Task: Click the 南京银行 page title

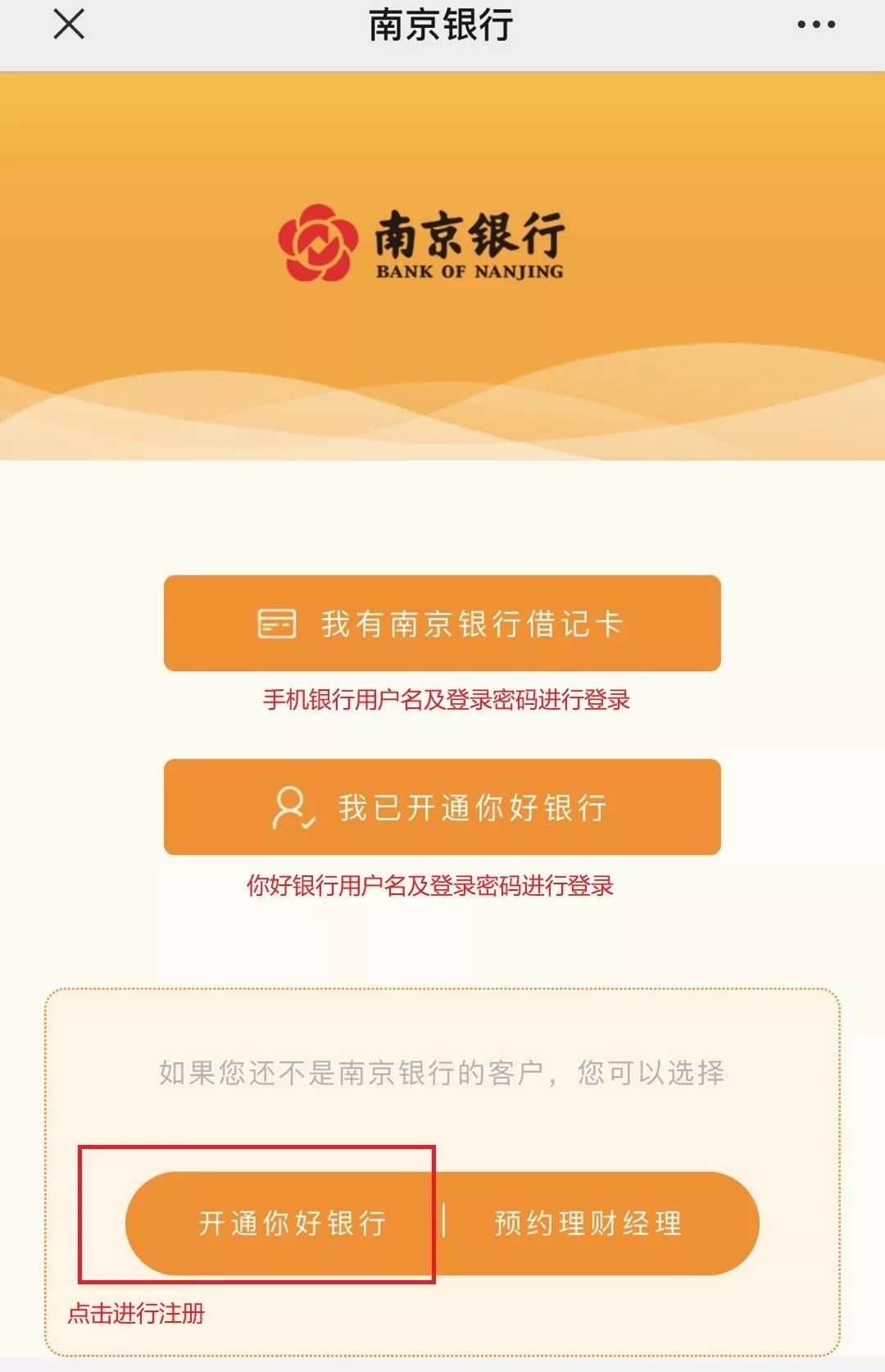Action: (x=442, y=25)
